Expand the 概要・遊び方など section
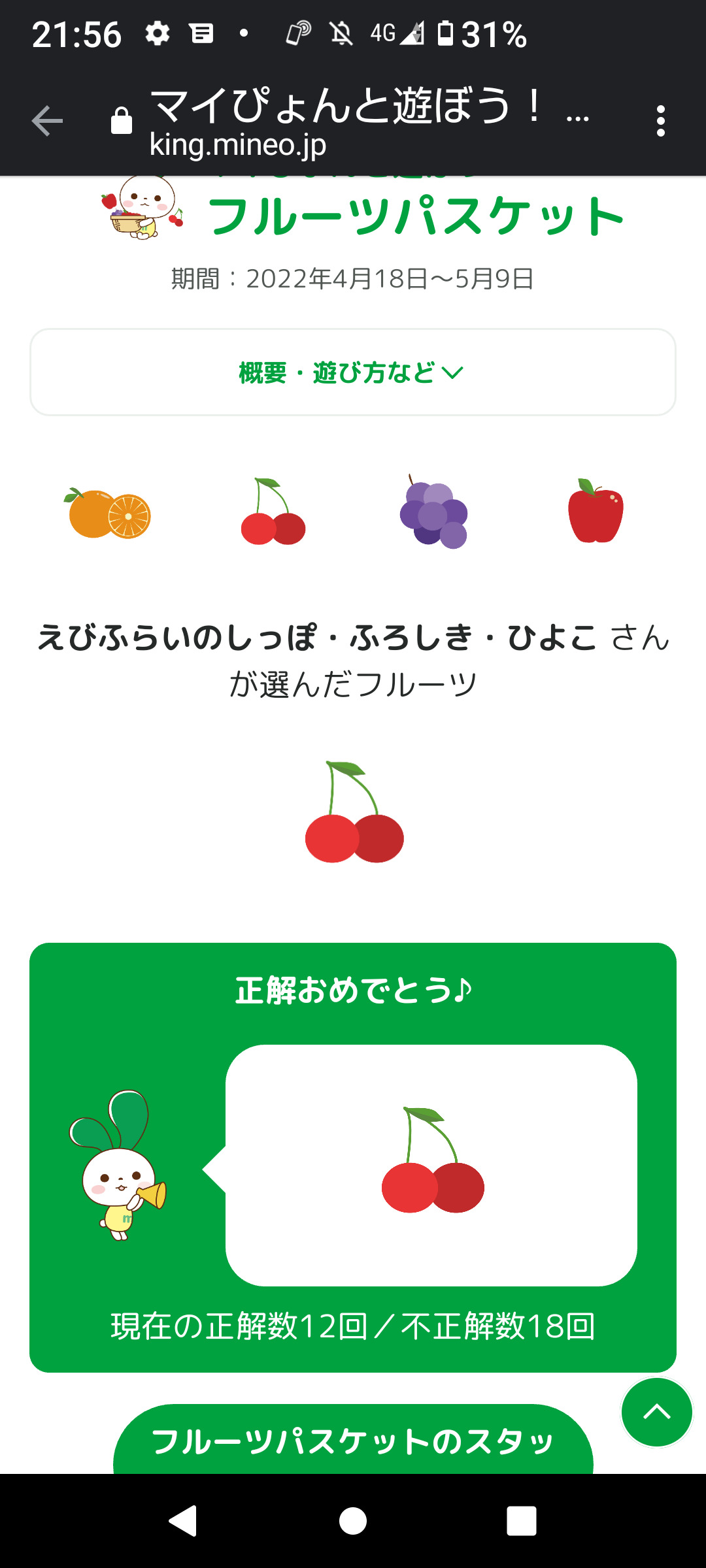This screenshot has height=1568, width=706. click(x=352, y=372)
